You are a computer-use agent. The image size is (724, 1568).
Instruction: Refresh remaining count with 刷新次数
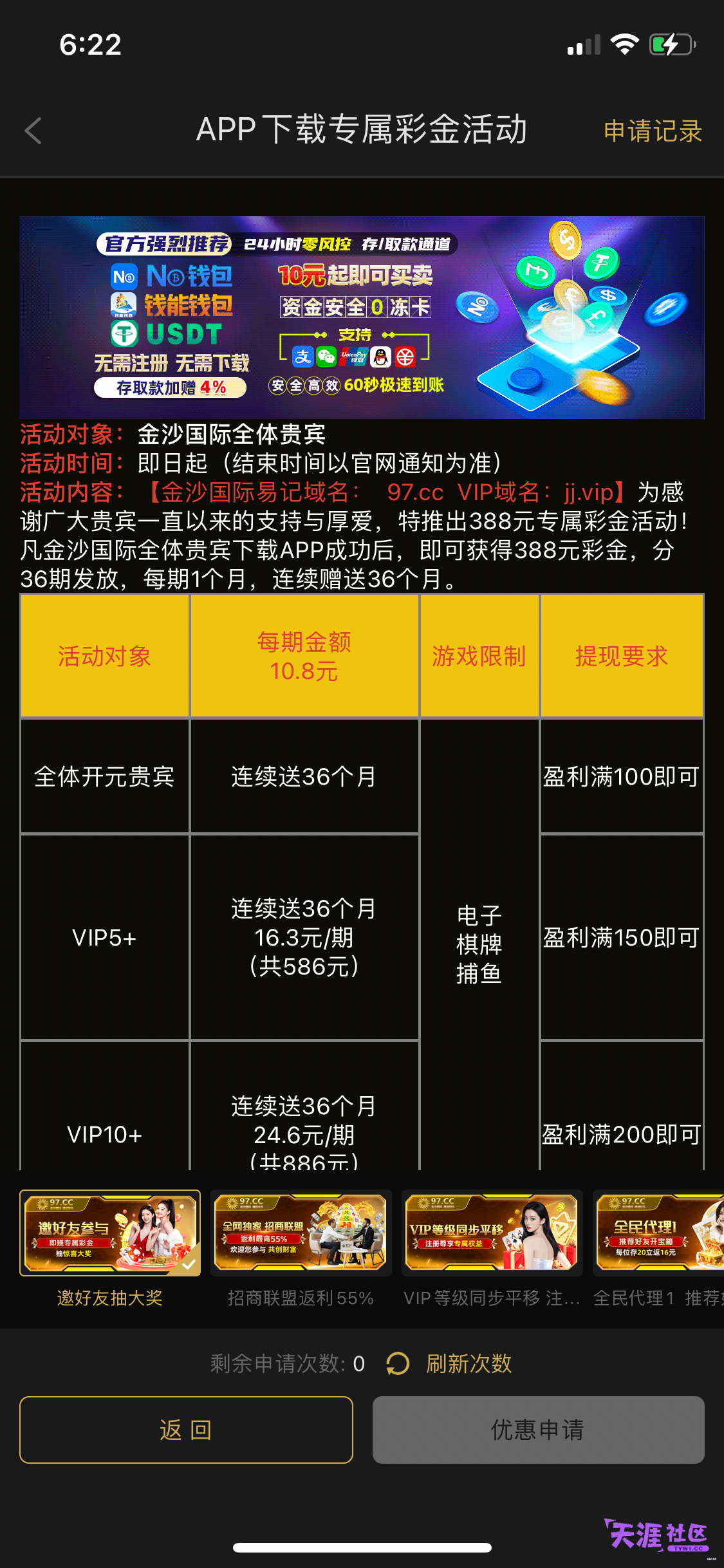449,1363
